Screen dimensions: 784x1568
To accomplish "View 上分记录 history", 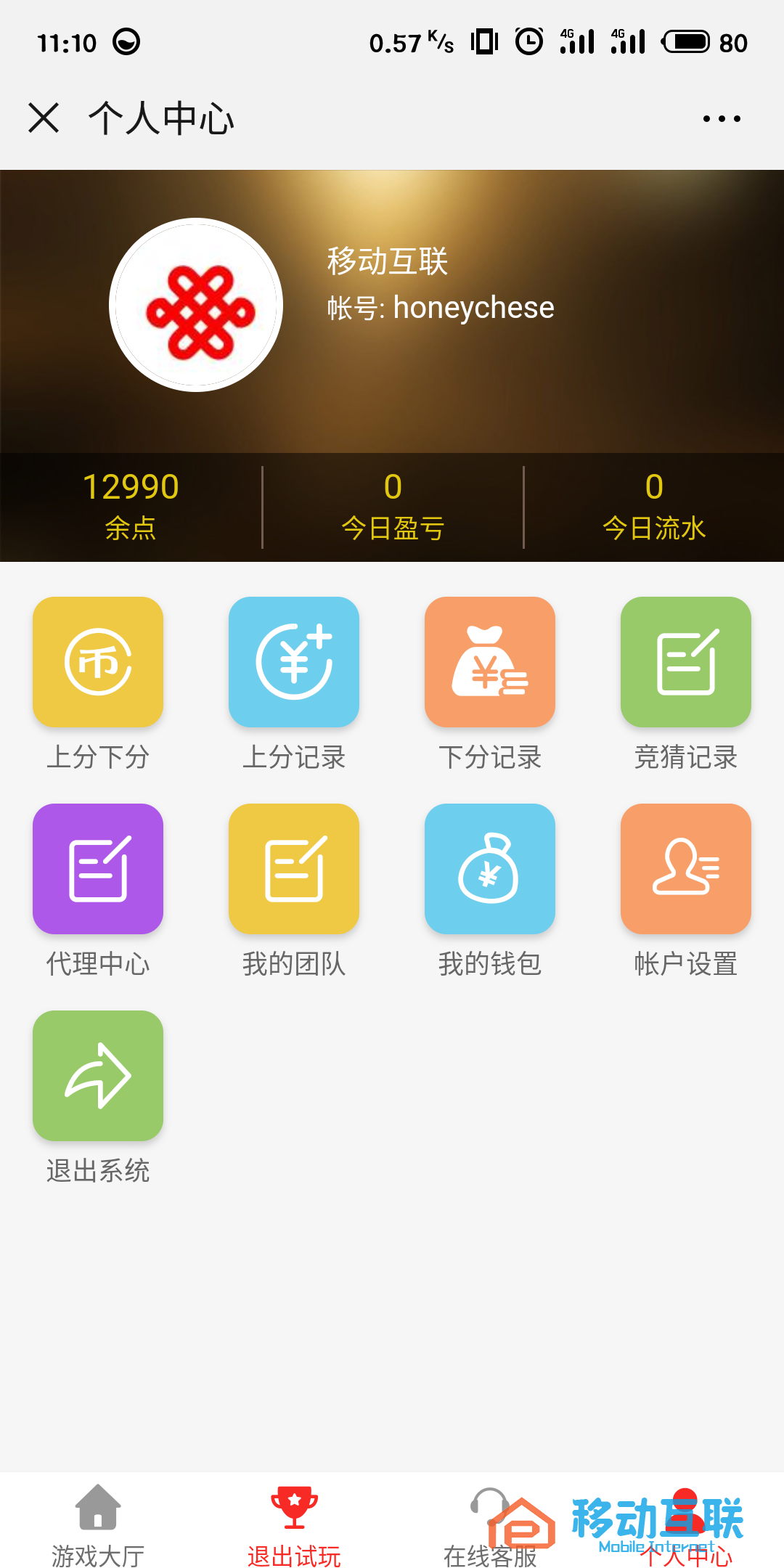I will (294, 662).
